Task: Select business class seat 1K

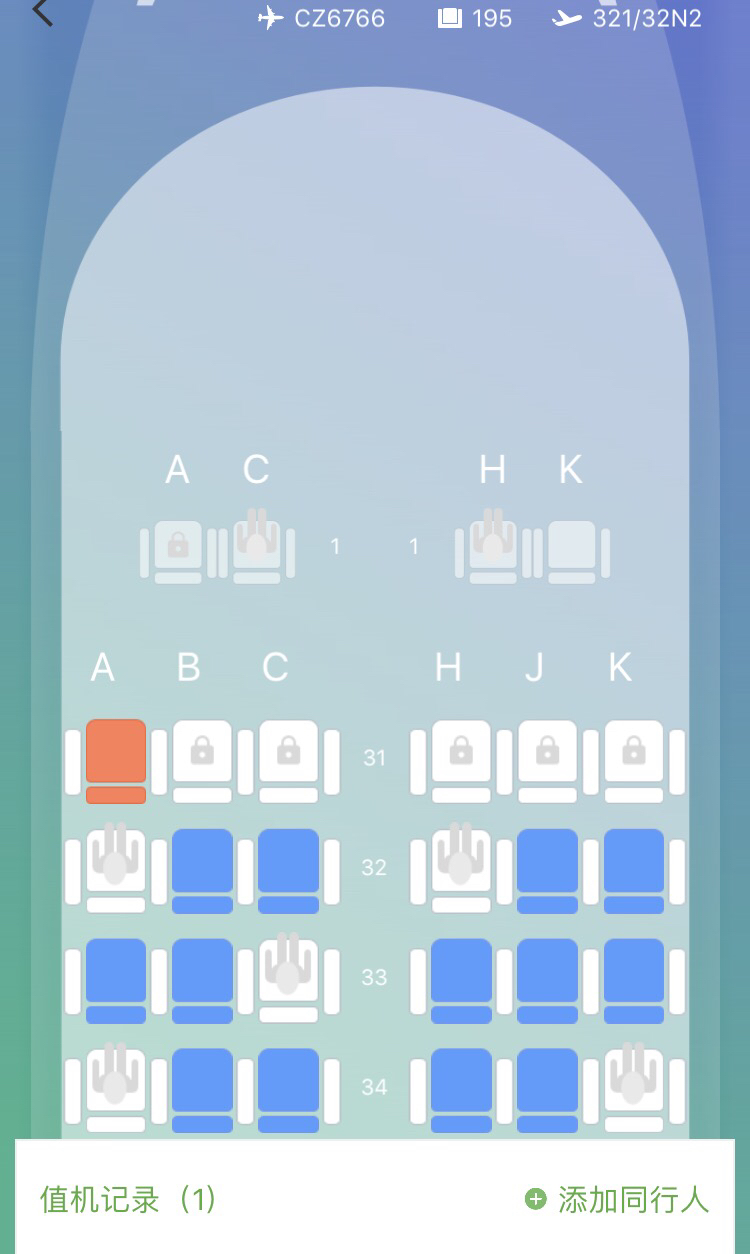Action: (572, 550)
